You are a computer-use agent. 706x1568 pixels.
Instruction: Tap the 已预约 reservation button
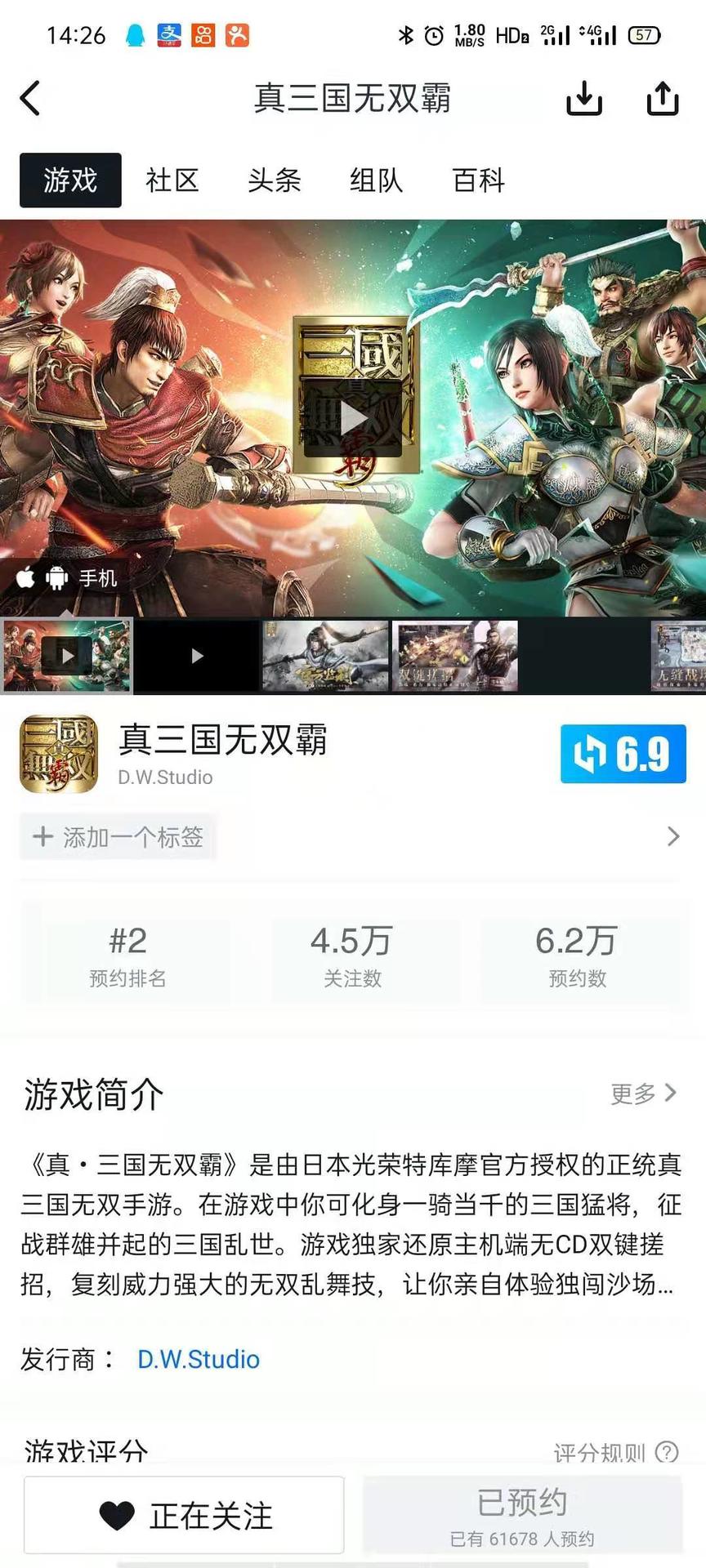[x=522, y=1516]
